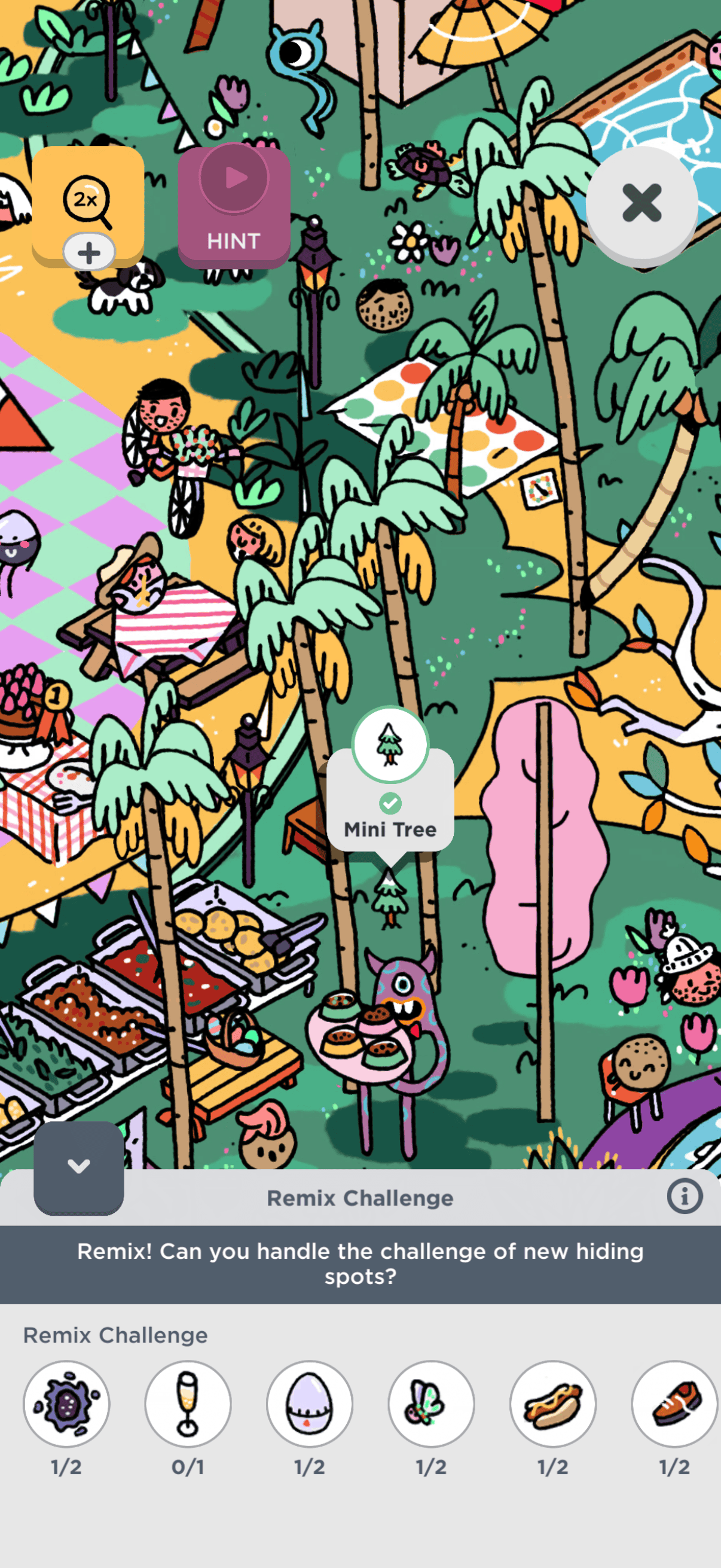Select the hot dog item
Viewport: 721px width, 1568px height.
point(553,1403)
